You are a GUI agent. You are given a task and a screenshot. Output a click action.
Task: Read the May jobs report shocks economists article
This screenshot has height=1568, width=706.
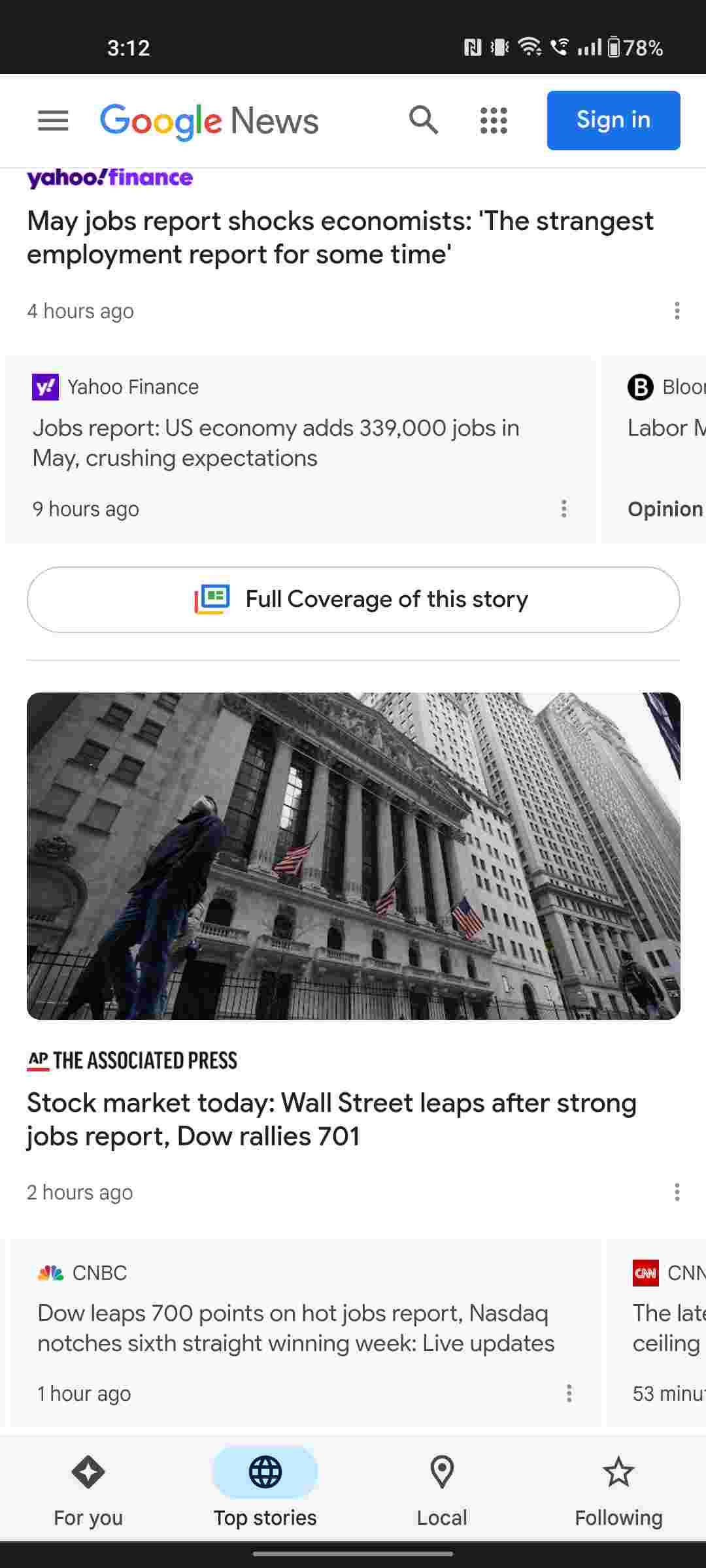point(340,238)
